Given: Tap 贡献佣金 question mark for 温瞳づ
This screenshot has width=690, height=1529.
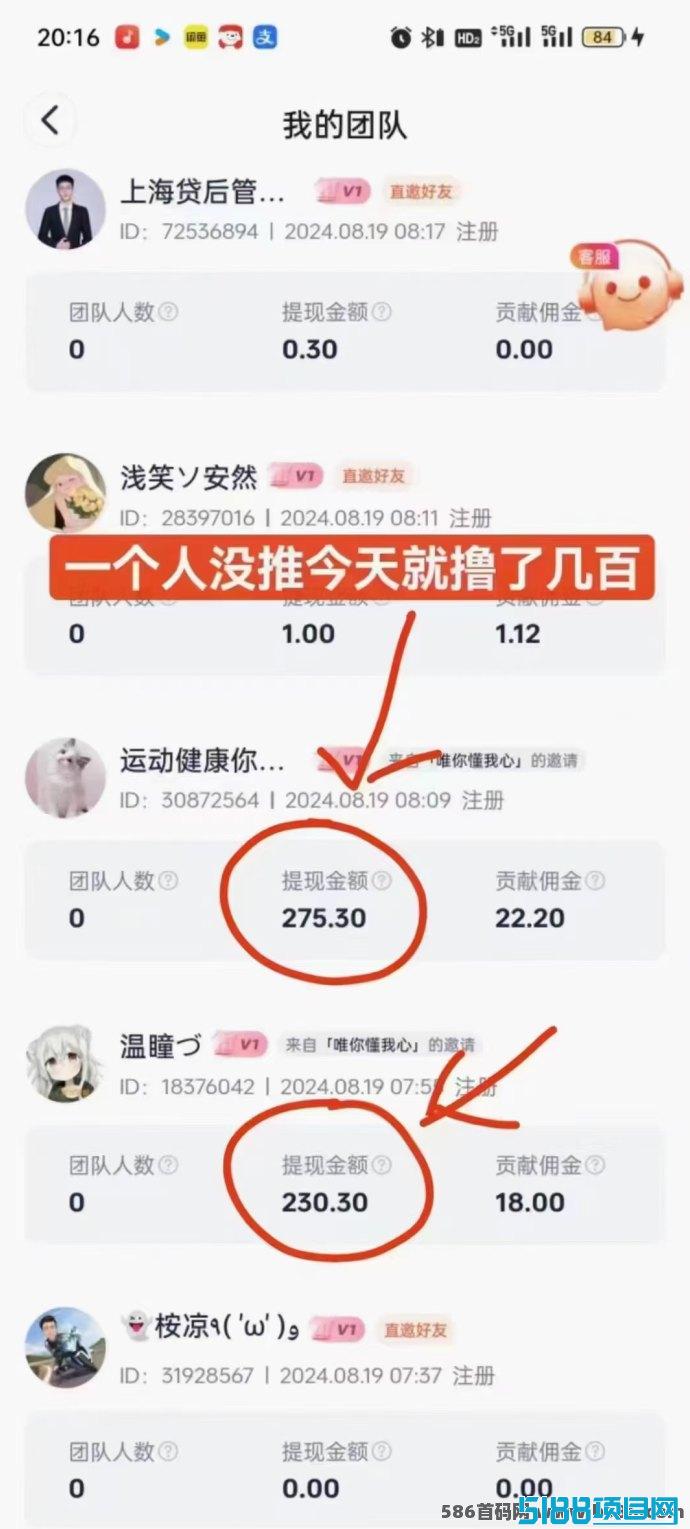Looking at the screenshot, I should pos(595,1165).
